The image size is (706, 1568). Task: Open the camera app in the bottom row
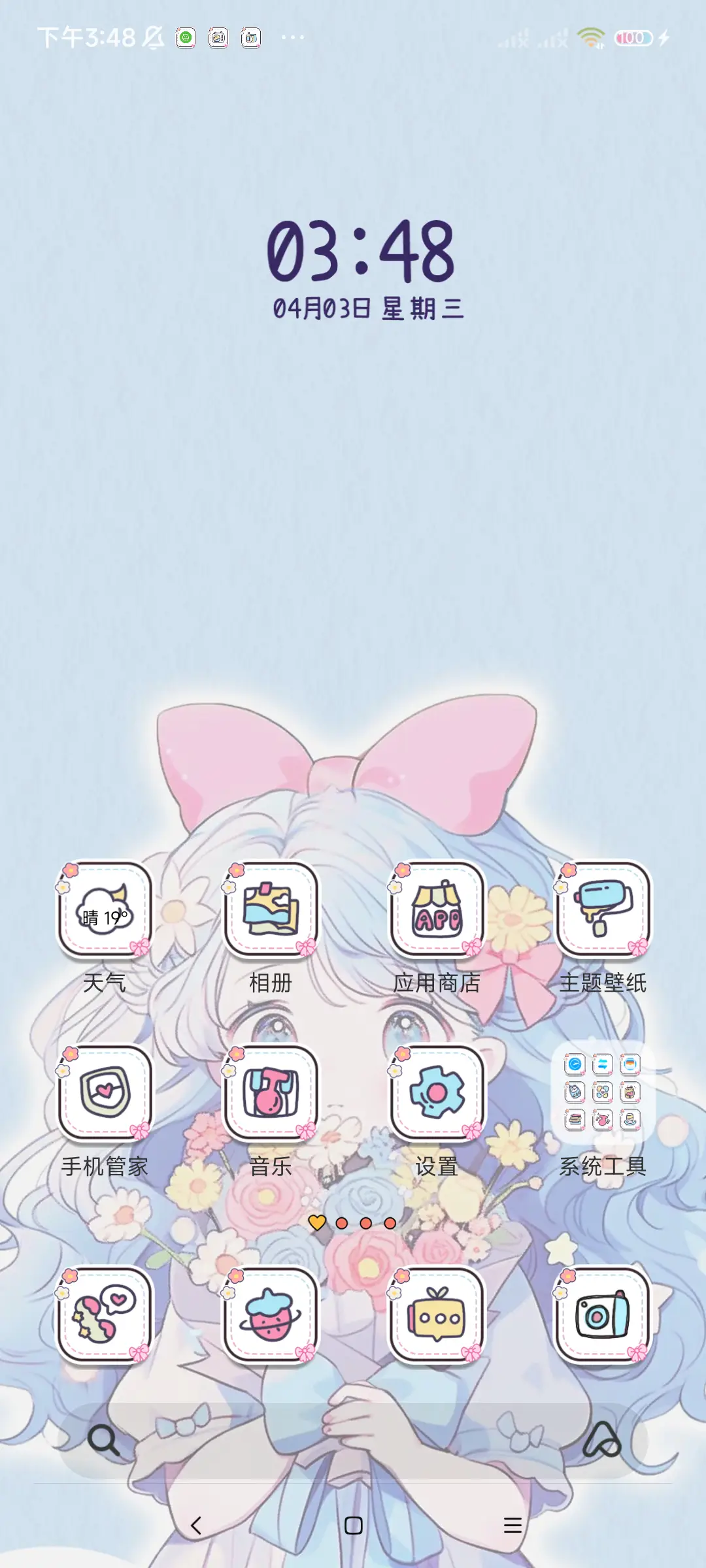(599, 1315)
